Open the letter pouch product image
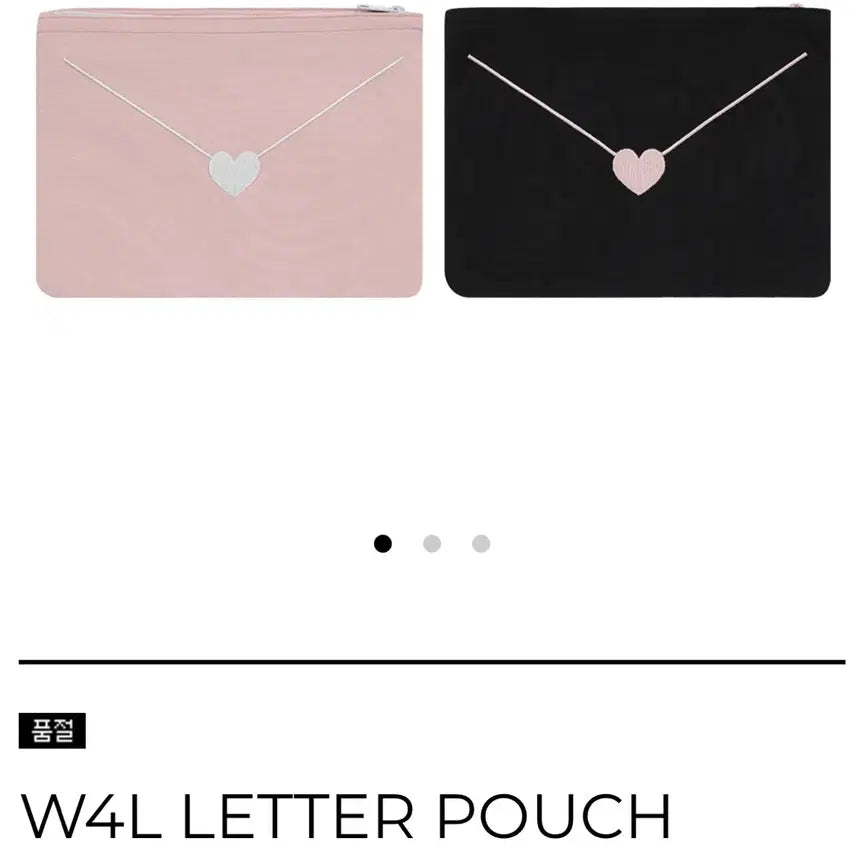The height and width of the screenshot is (856, 856). [428, 160]
